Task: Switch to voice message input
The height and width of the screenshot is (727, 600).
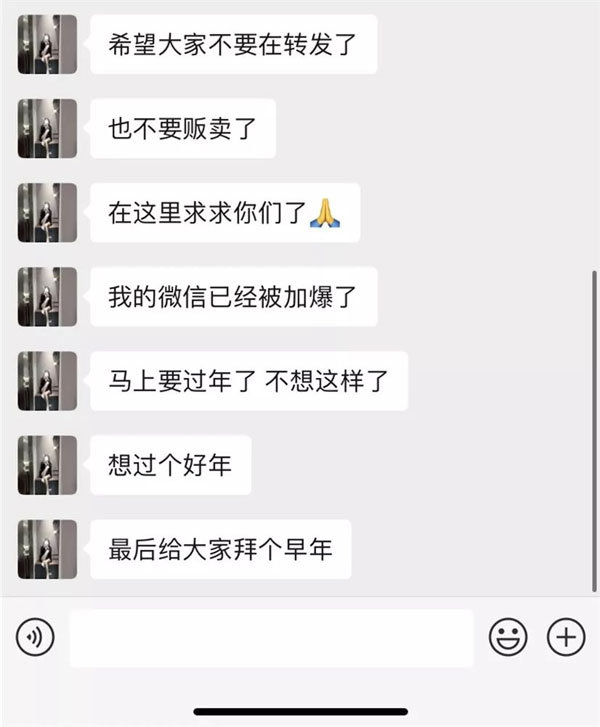Action: point(35,637)
